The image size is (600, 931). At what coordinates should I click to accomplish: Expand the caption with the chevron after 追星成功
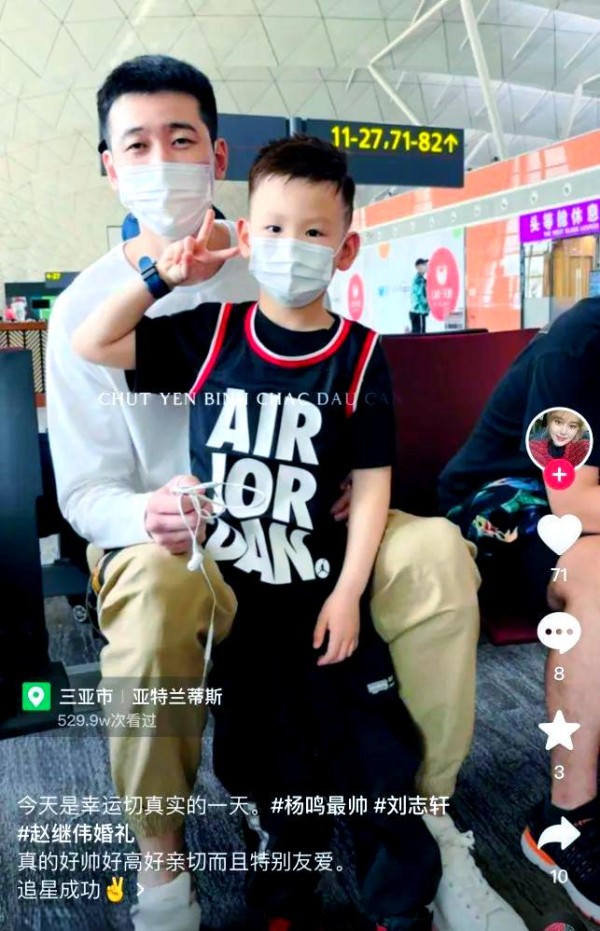(x=141, y=889)
